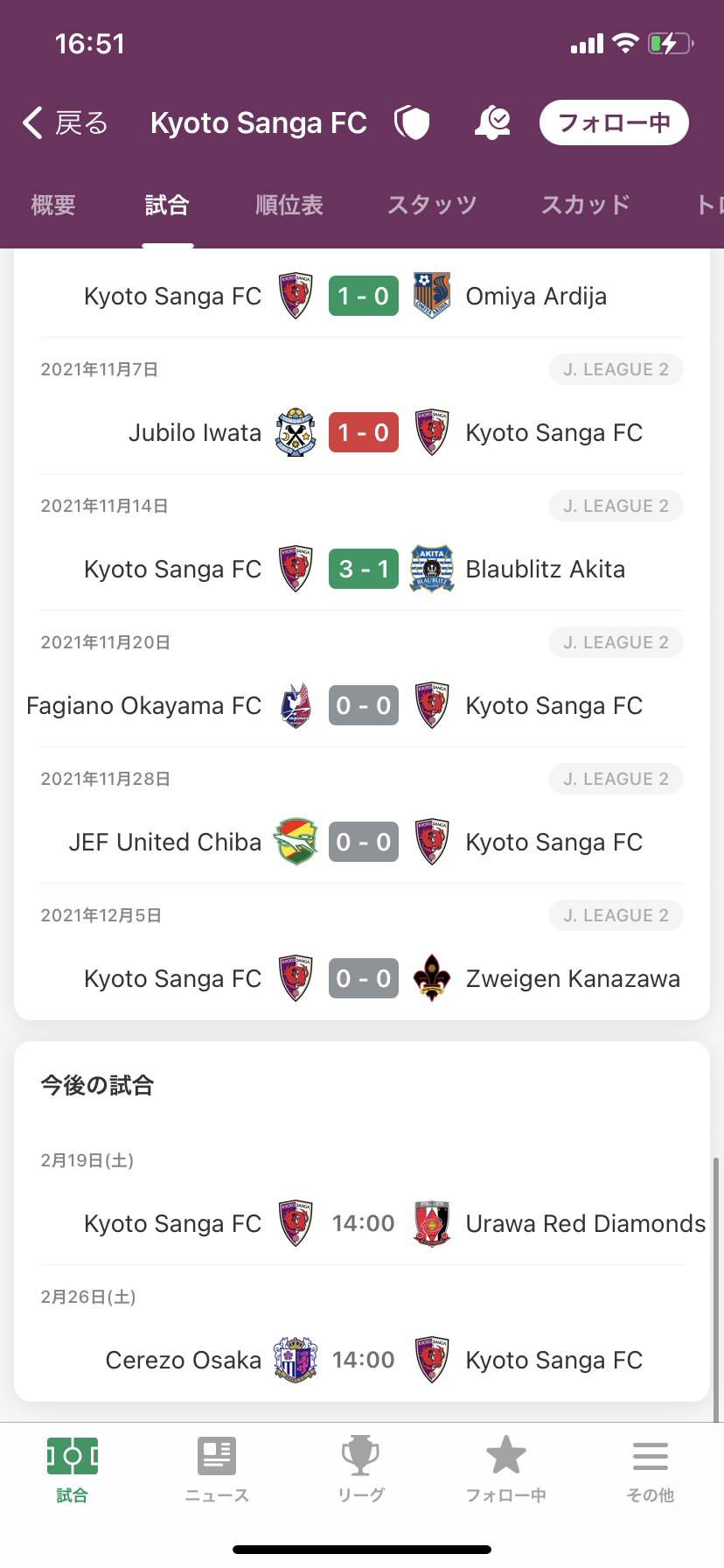Open the Zweigen Kanazawa match
724x1568 pixels.
pos(362,978)
